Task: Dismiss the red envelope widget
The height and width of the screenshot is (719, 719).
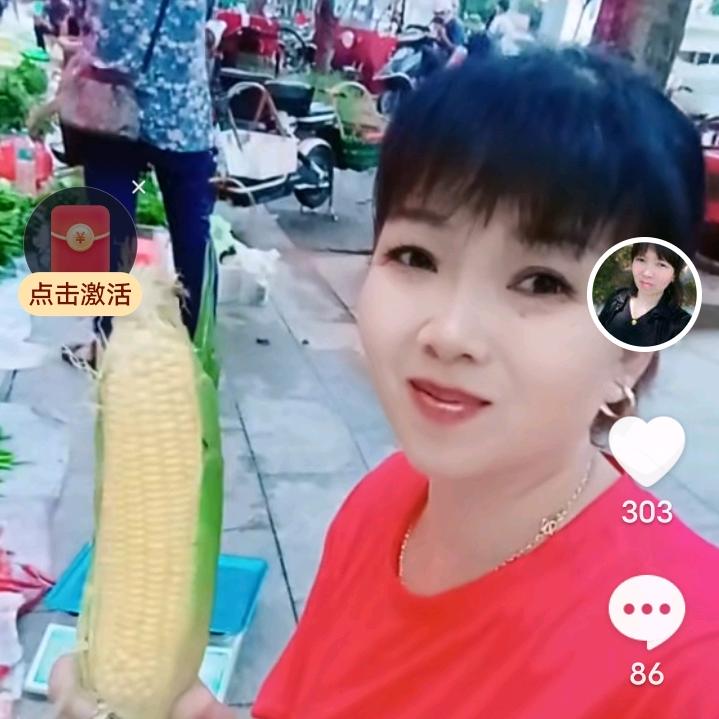Action: pyautogui.click(x=139, y=185)
